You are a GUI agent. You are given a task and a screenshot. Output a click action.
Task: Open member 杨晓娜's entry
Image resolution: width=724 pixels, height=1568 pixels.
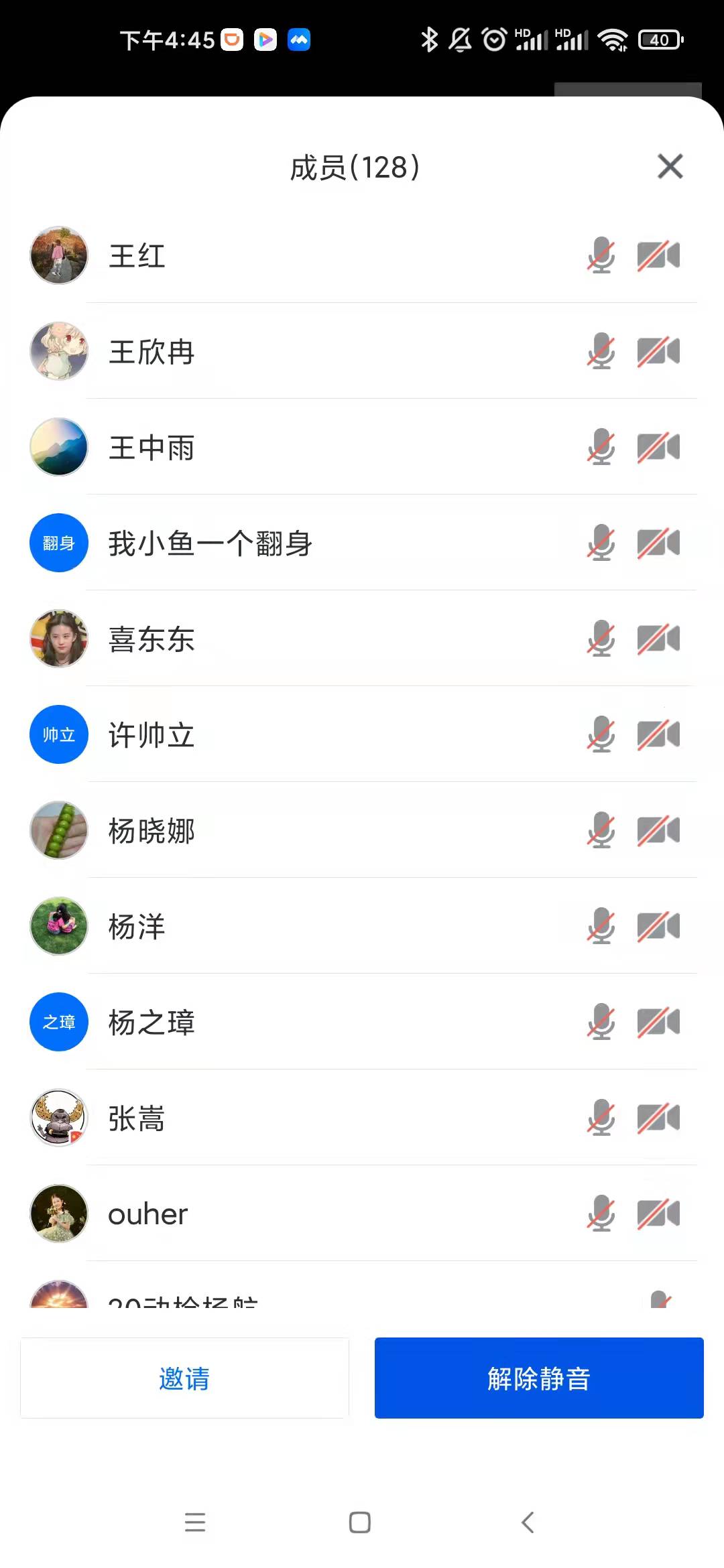152,831
